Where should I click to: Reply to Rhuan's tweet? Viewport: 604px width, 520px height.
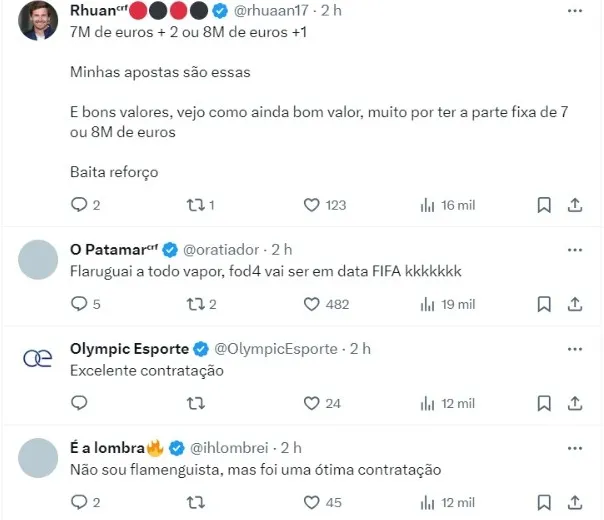coord(80,205)
